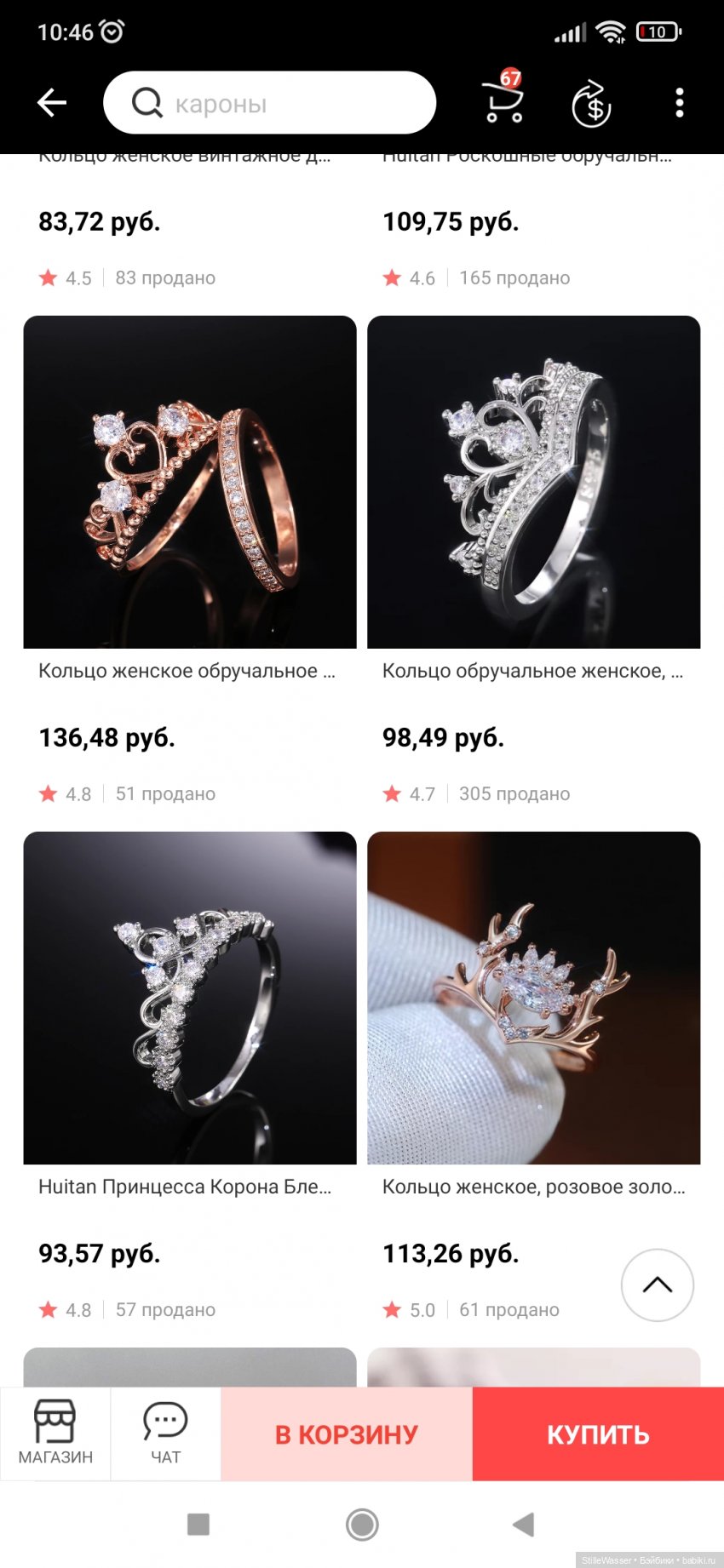
Task: Tap the search field with 'кароны'
Action: pos(269,103)
